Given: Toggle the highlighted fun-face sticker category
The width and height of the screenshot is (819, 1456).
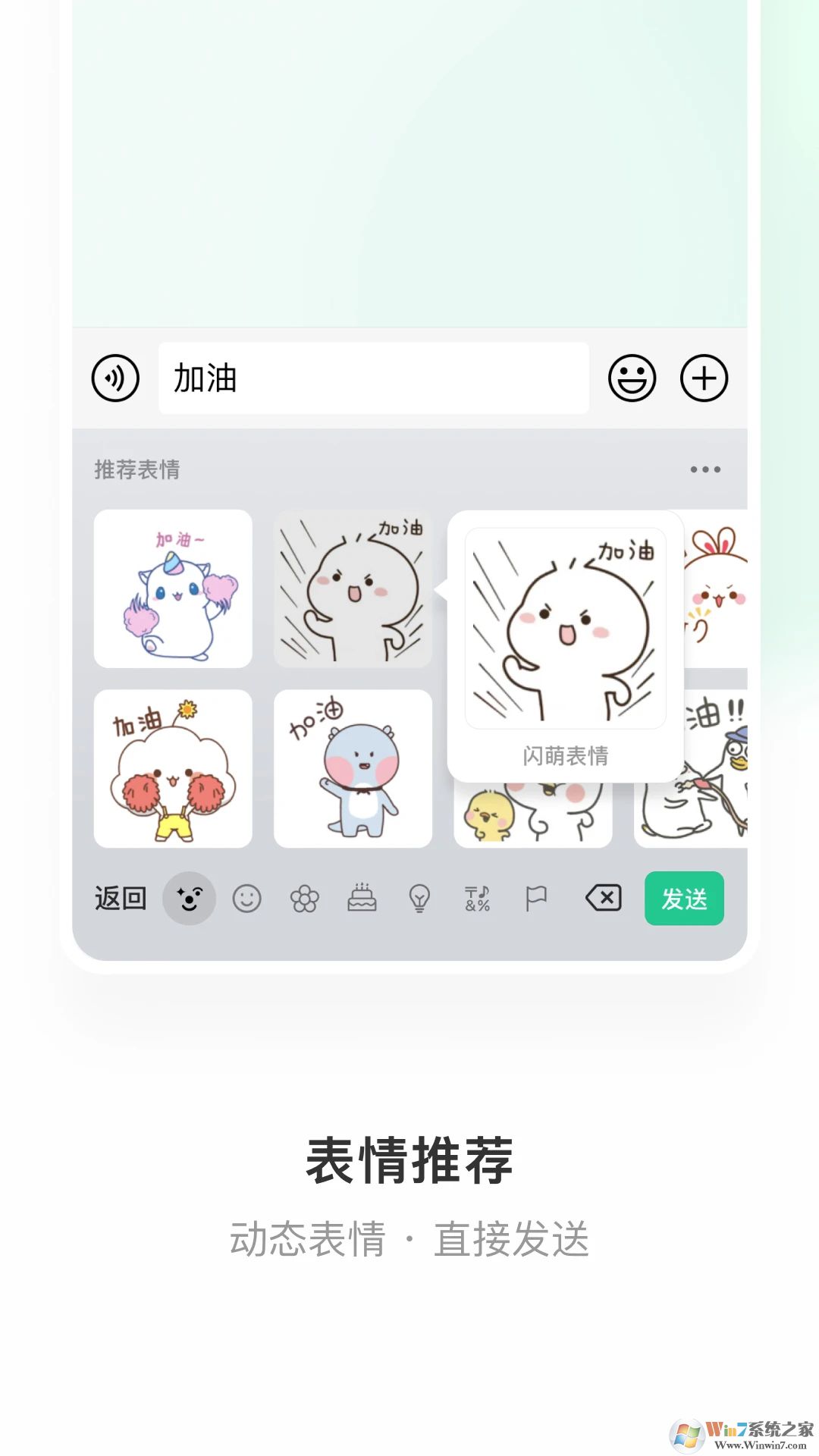Looking at the screenshot, I should pos(189,899).
